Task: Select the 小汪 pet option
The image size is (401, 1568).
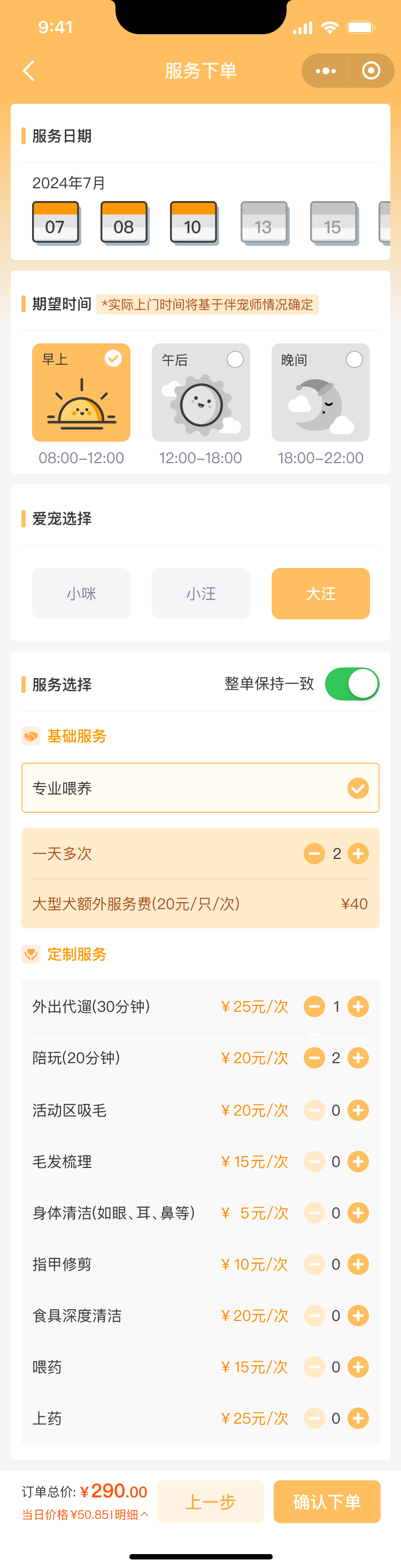Action: (x=201, y=594)
